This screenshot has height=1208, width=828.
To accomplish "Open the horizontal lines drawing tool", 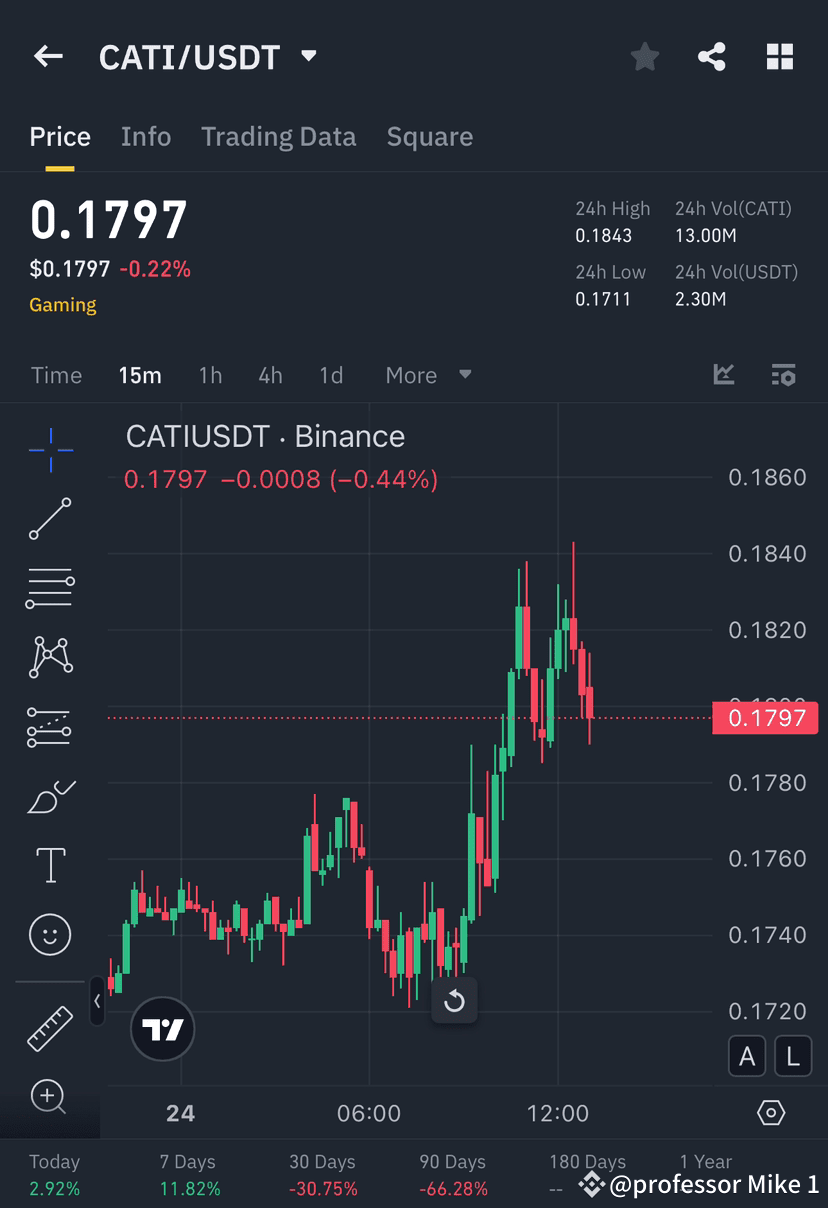I will (x=50, y=588).
